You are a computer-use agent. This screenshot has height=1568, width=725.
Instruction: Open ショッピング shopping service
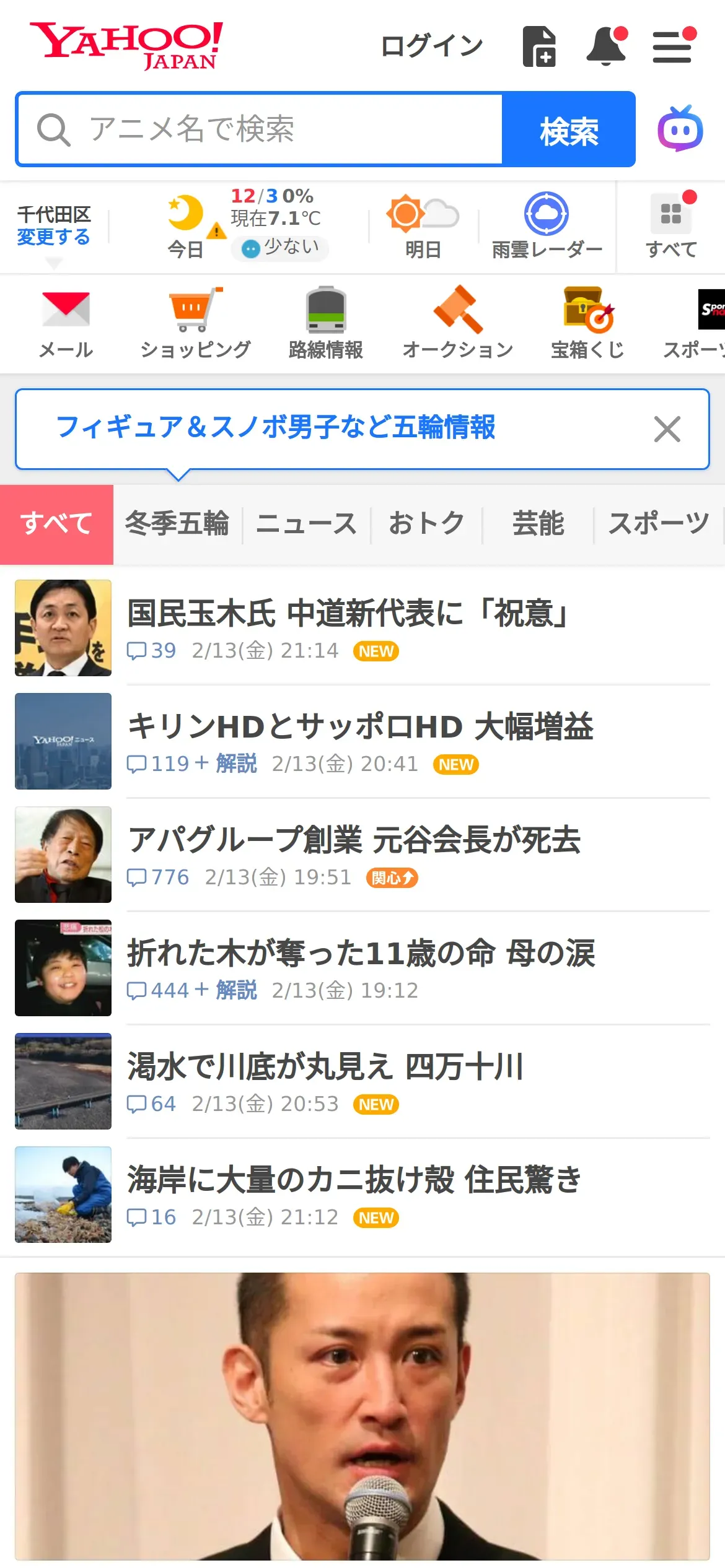coord(195,323)
